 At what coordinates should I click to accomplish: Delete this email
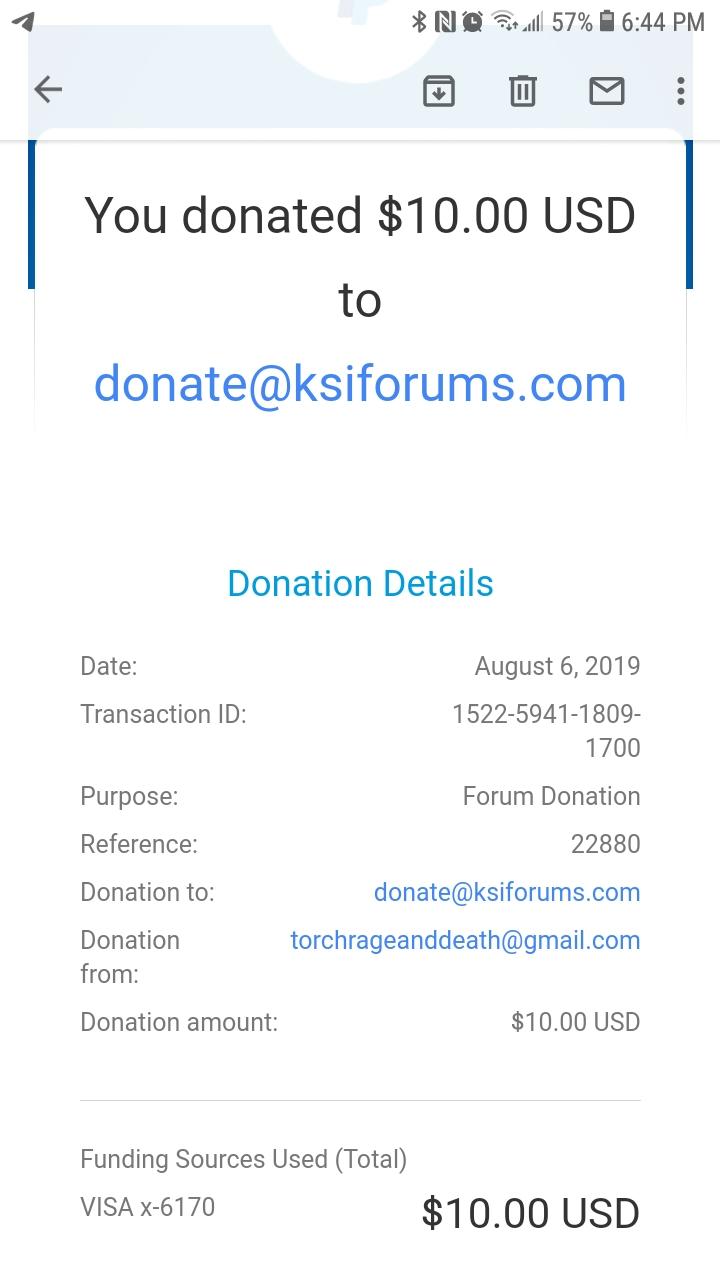pos(522,91)
